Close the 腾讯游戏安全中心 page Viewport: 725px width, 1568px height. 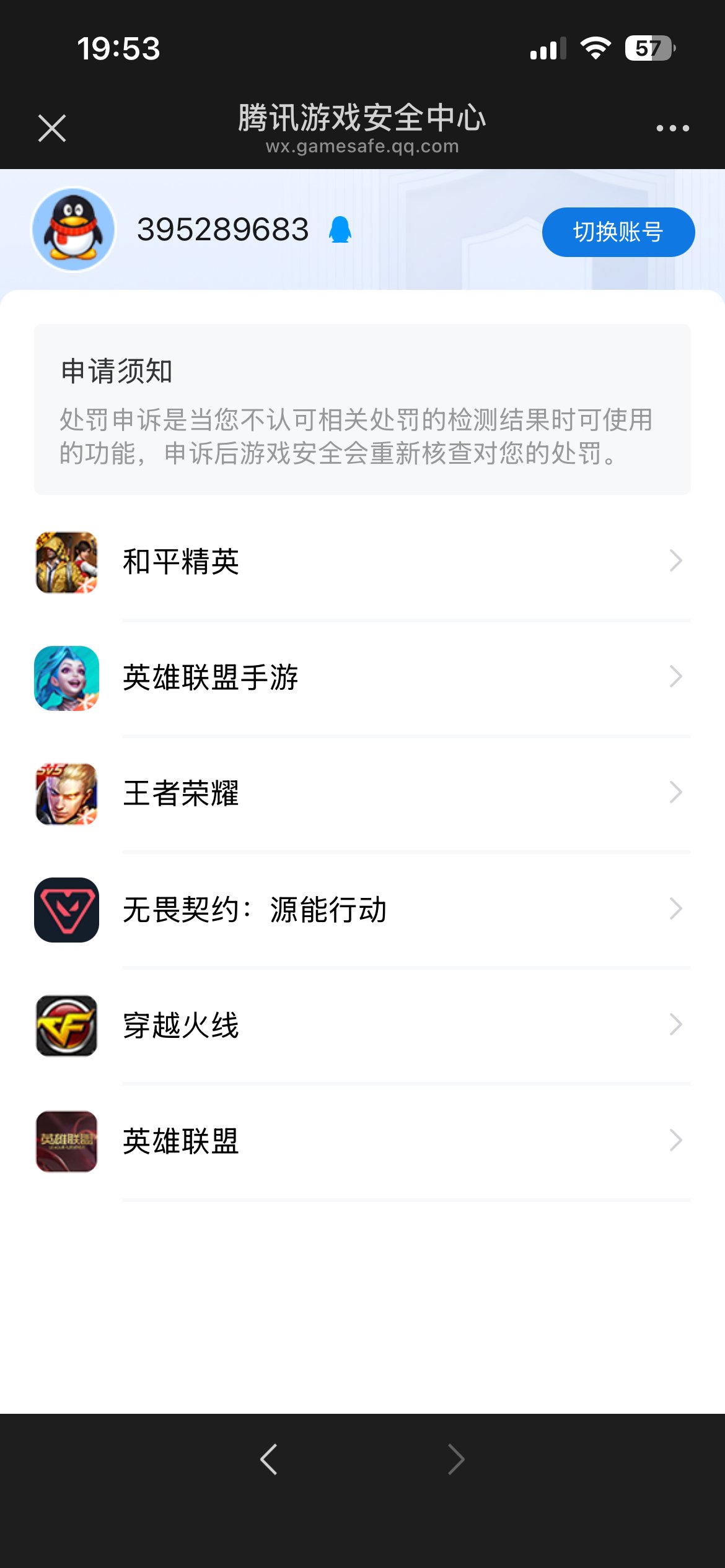pos(52,127)
